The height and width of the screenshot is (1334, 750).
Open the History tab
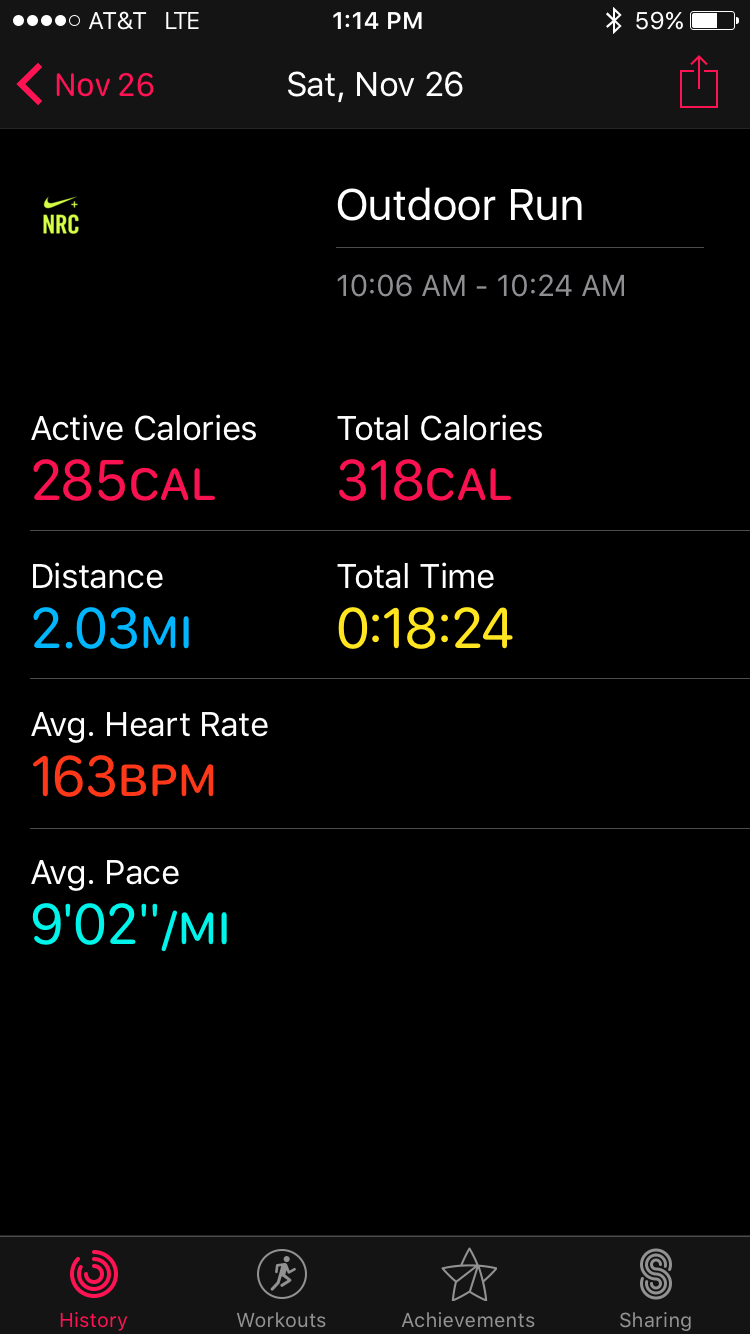pyautogui.click(x=93, y=1287)
